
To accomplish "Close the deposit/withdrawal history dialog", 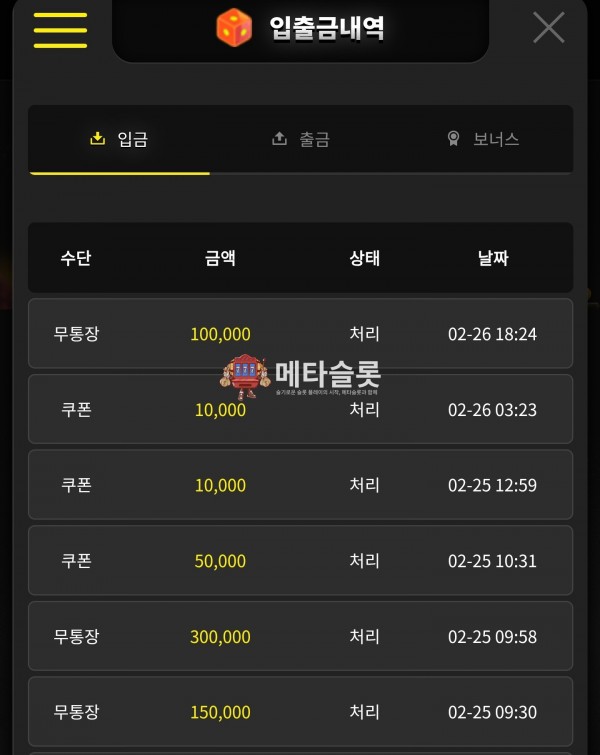I will coord(548,28).
